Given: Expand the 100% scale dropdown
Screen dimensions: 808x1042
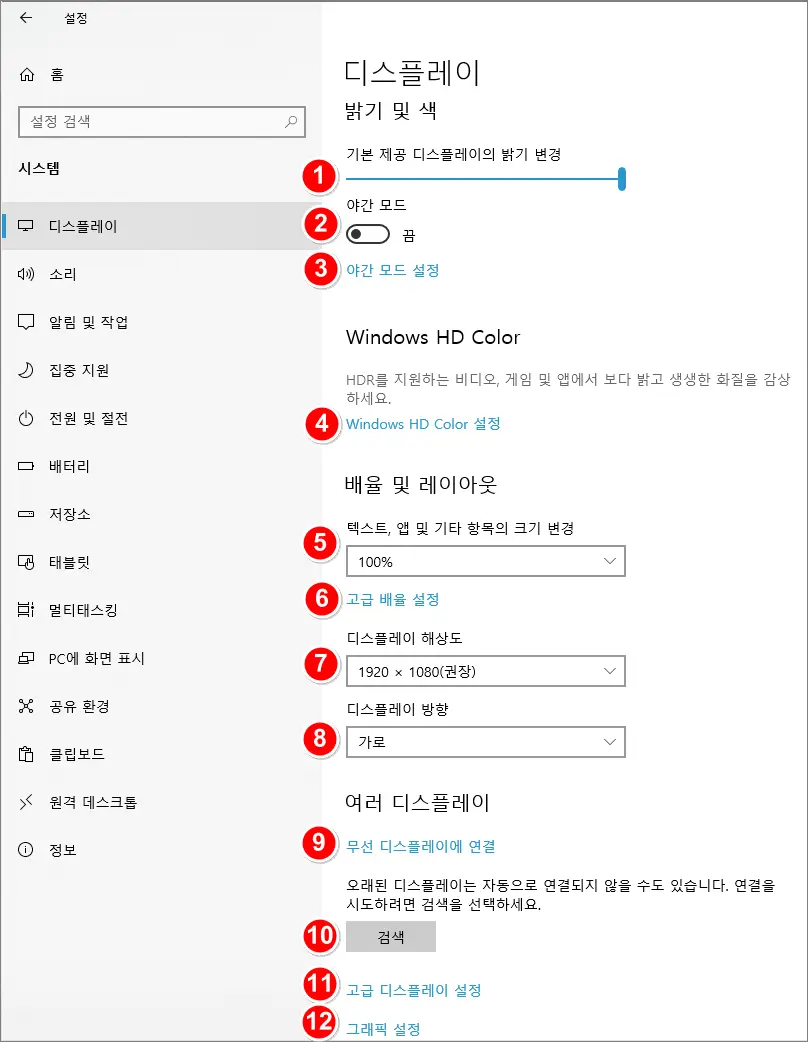Looking at the screenshot, I should (x=485, y=562).
